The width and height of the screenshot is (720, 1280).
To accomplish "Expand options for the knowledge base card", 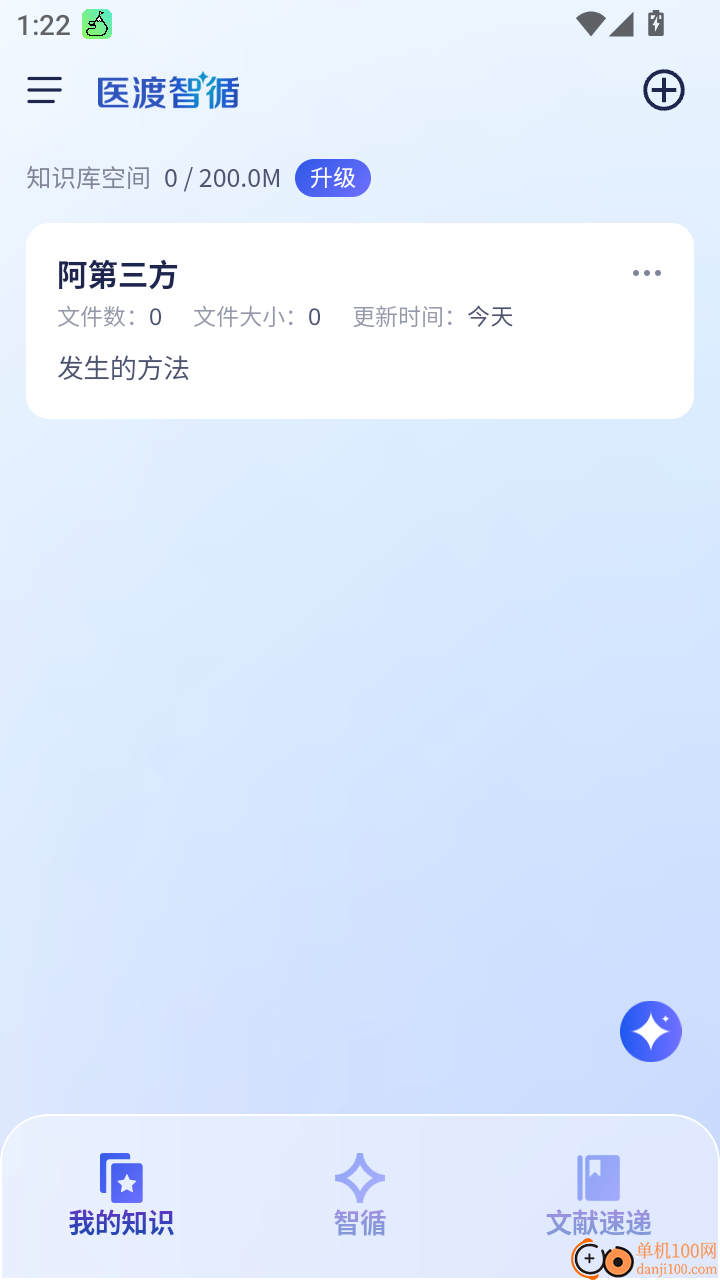I will click(647, 272).
